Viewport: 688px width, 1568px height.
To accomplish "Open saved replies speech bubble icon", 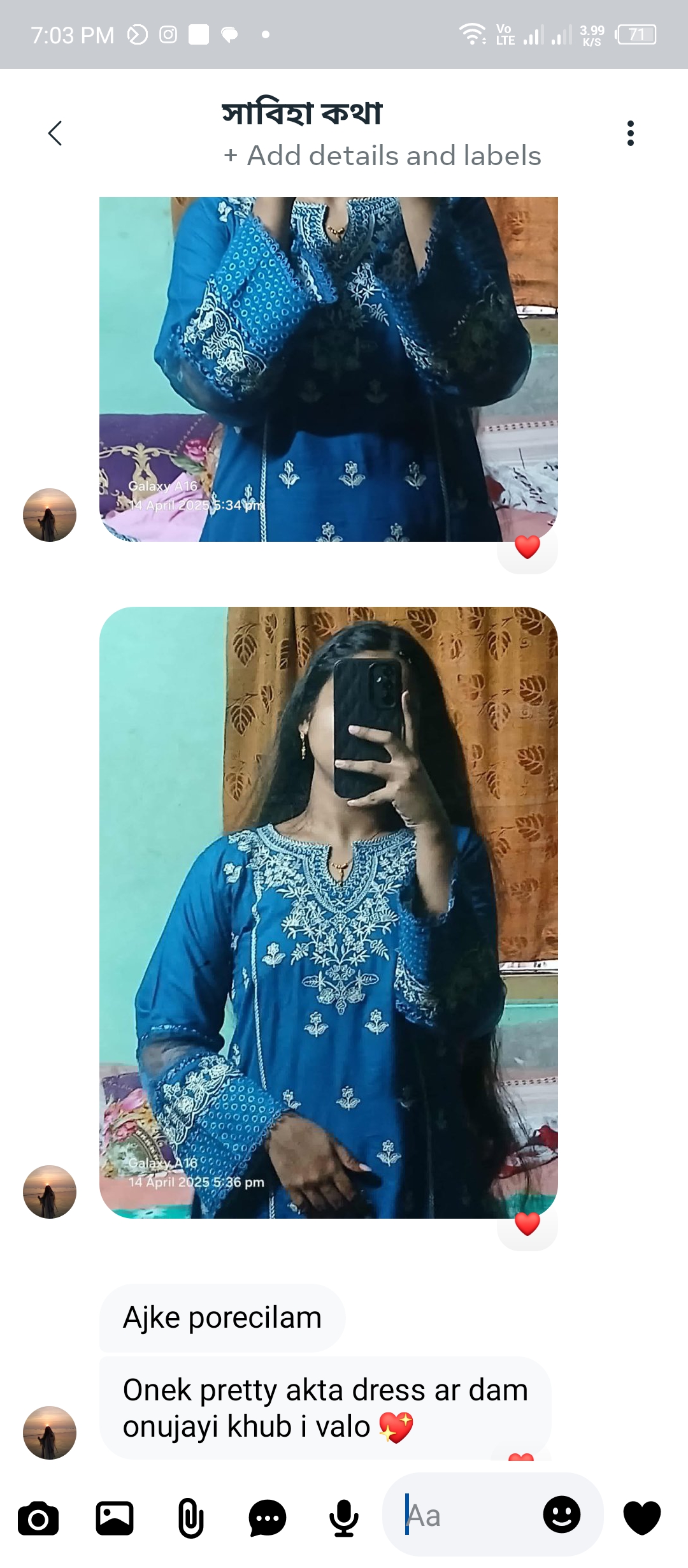I will click(x=267, y=1518).
